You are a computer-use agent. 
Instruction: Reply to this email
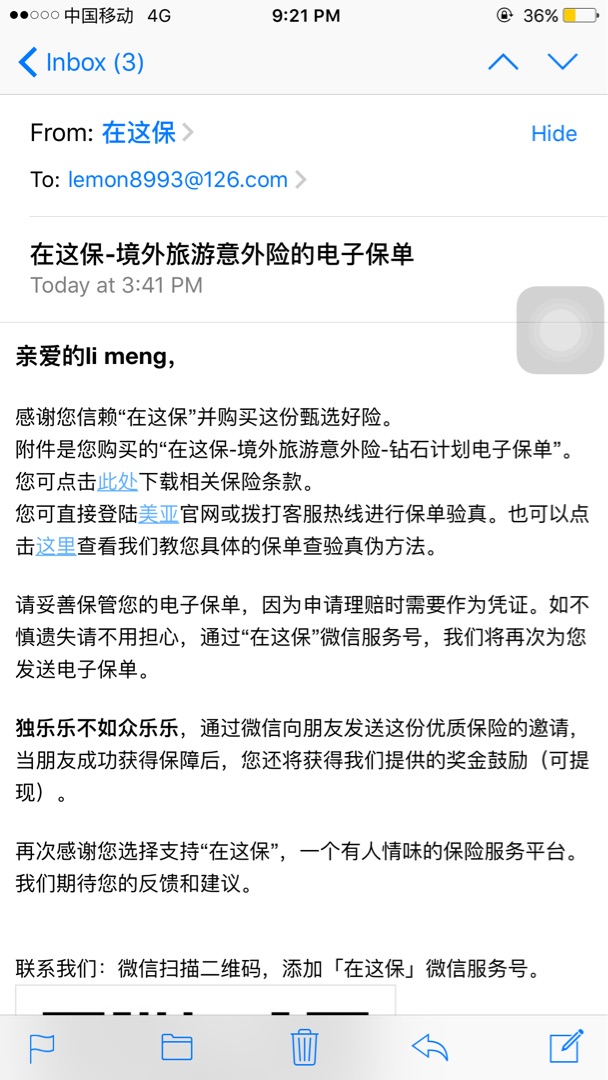tap(430, 1047)
